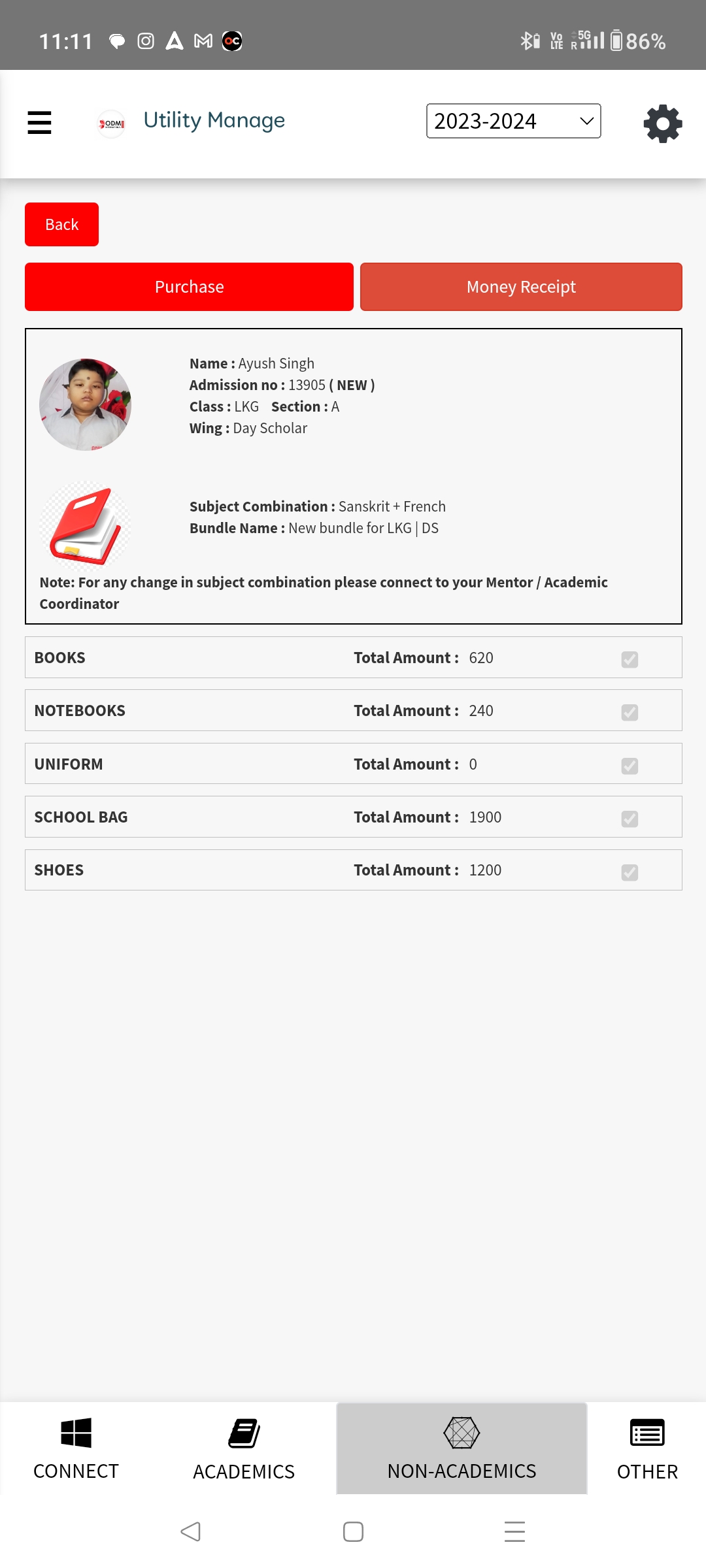Go back using system navigation bar
The image size is (706, 1568).
(x=190, y=1531)
